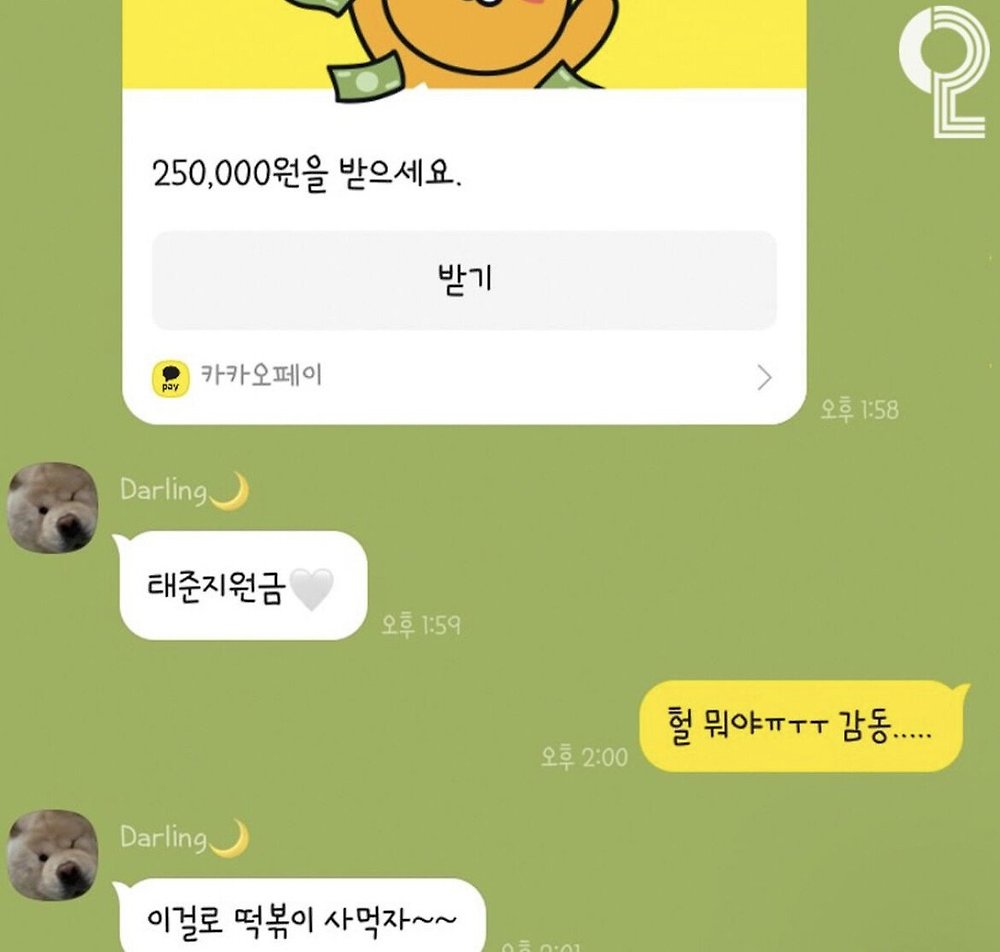Open Darling's profile picture above 떡볶이 message

coord(53,855)
